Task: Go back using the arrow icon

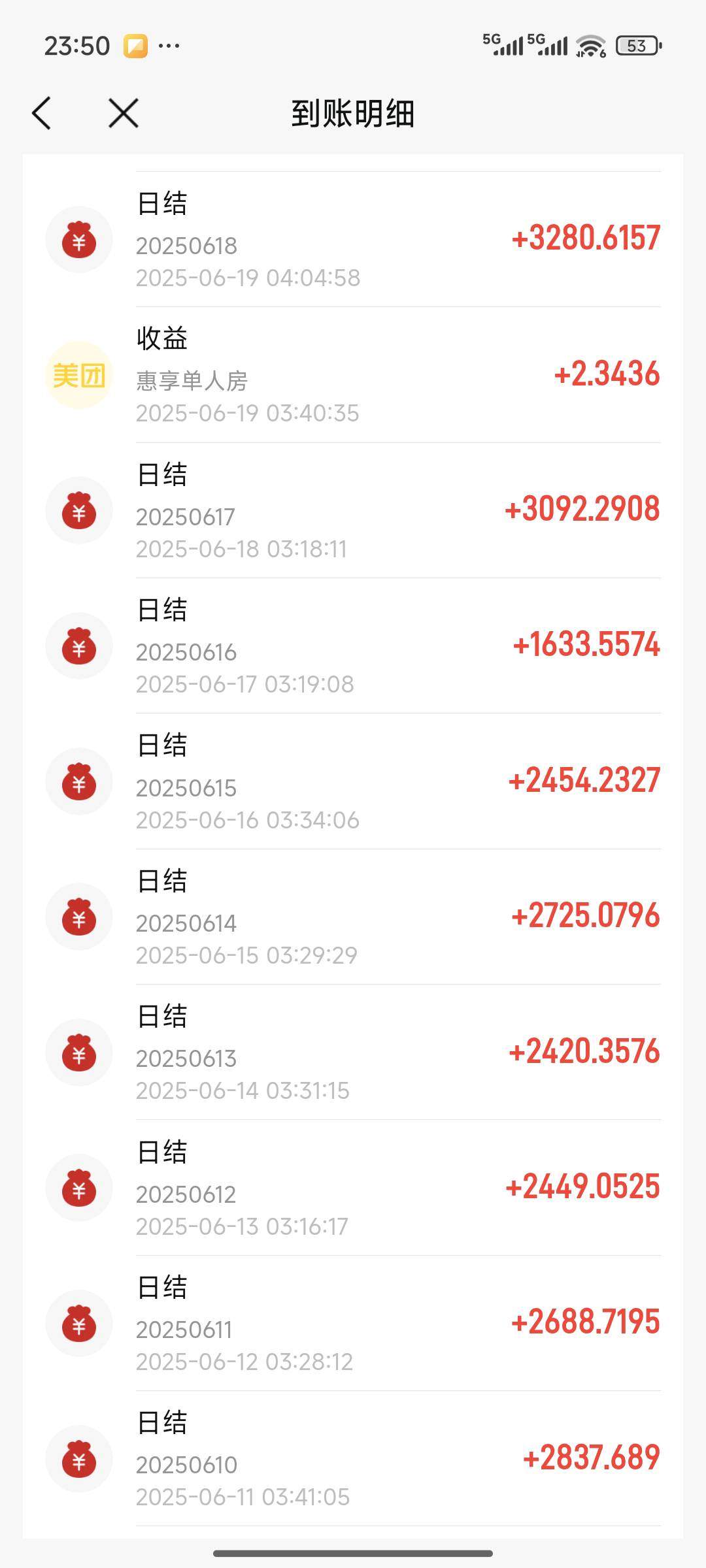Action: (x=41, y=113)
